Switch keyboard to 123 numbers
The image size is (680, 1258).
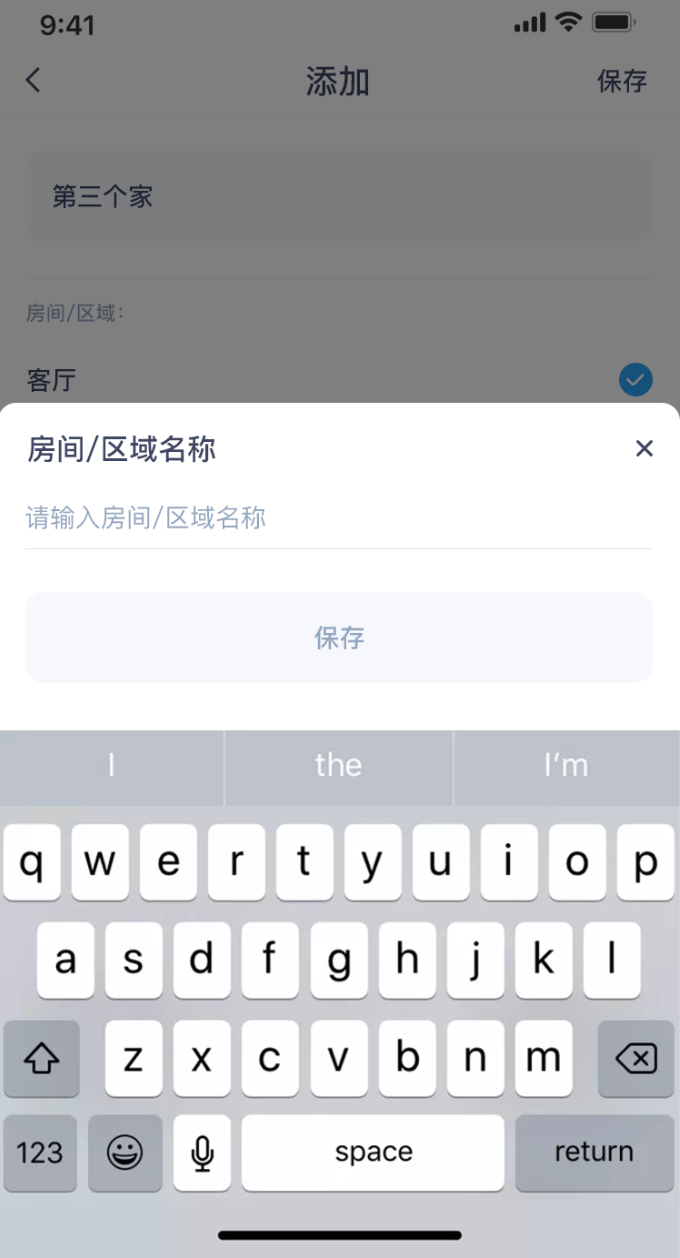click(40, 1152)
